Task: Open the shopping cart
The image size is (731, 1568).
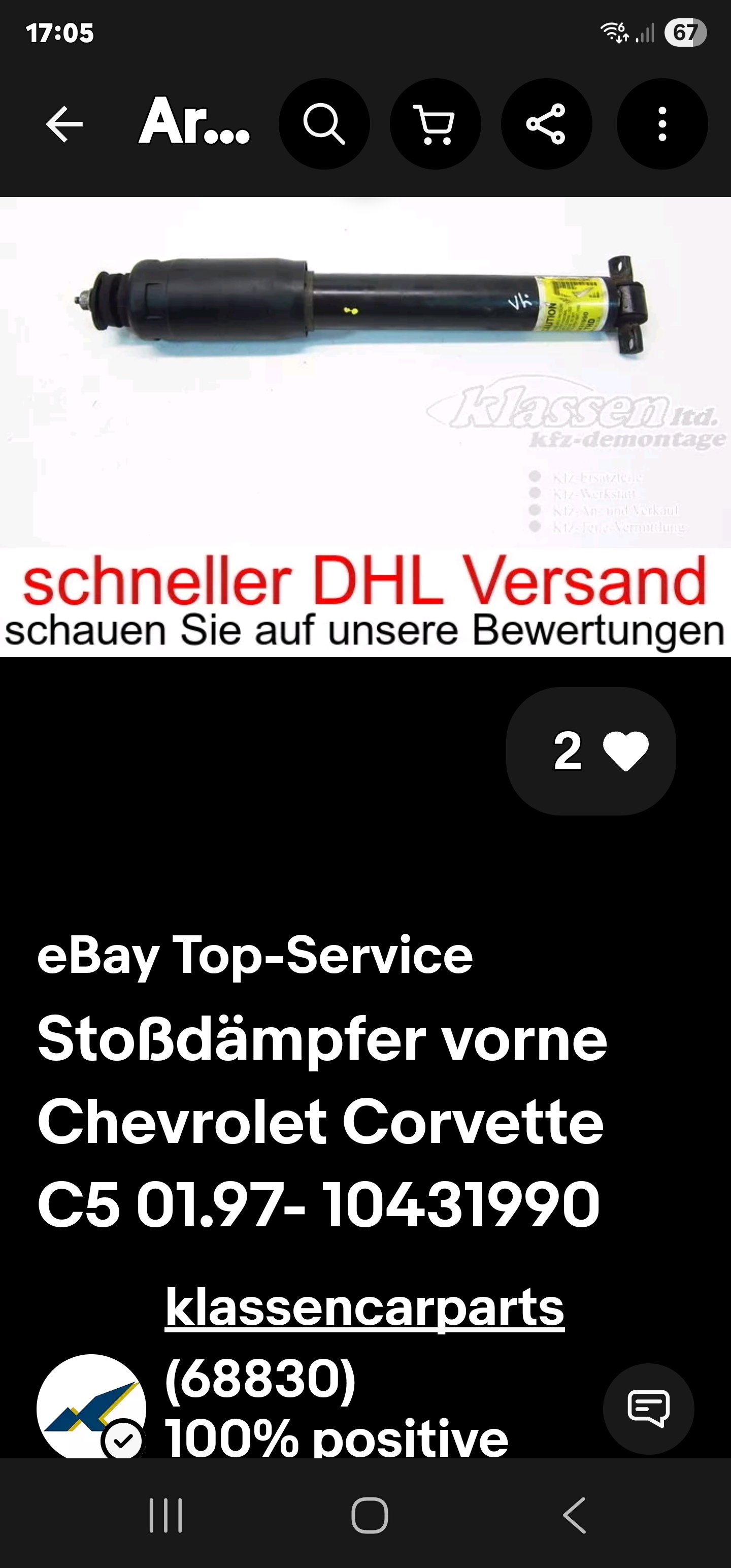Action: 435,124
